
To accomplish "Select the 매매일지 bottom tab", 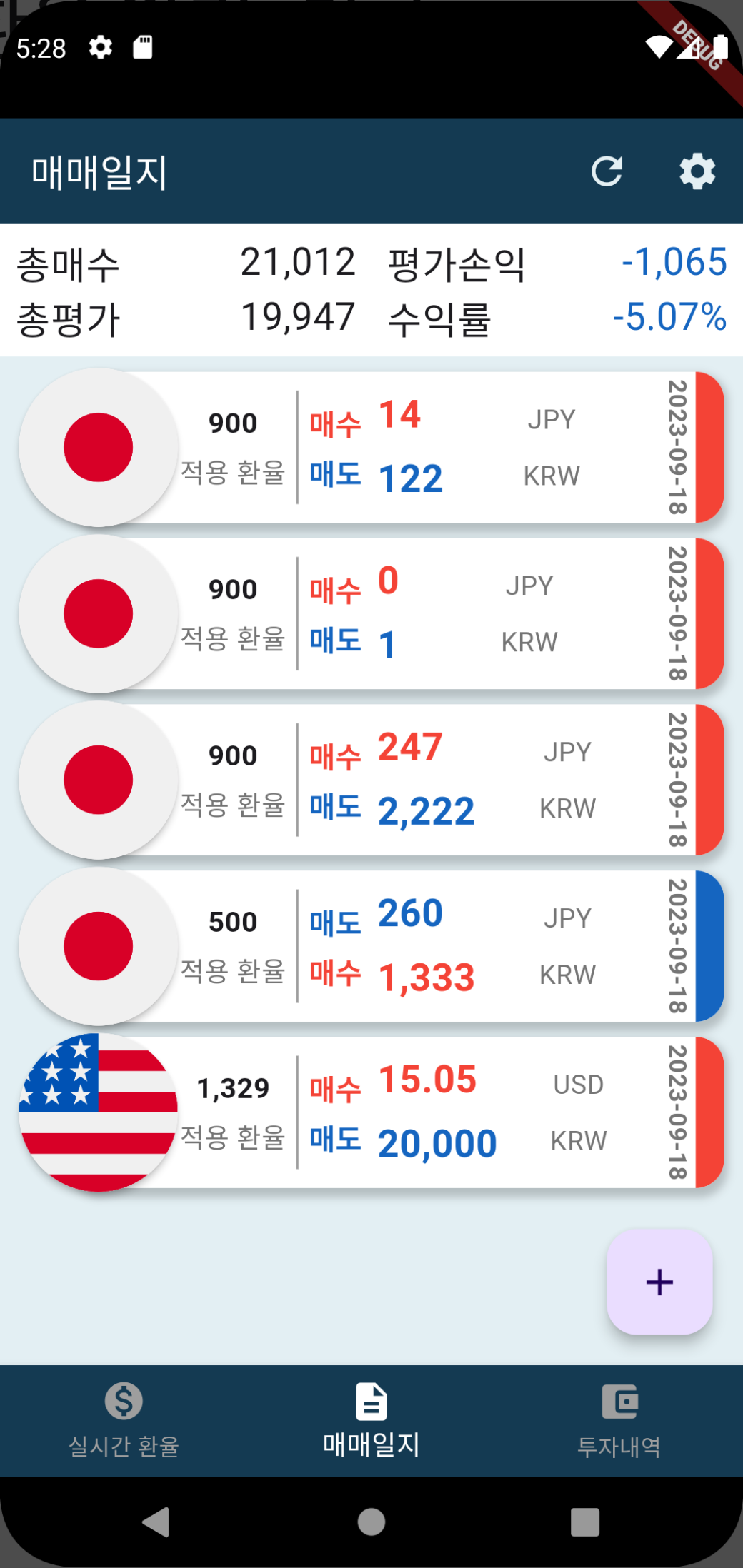I will click(x=371, y=1420).
